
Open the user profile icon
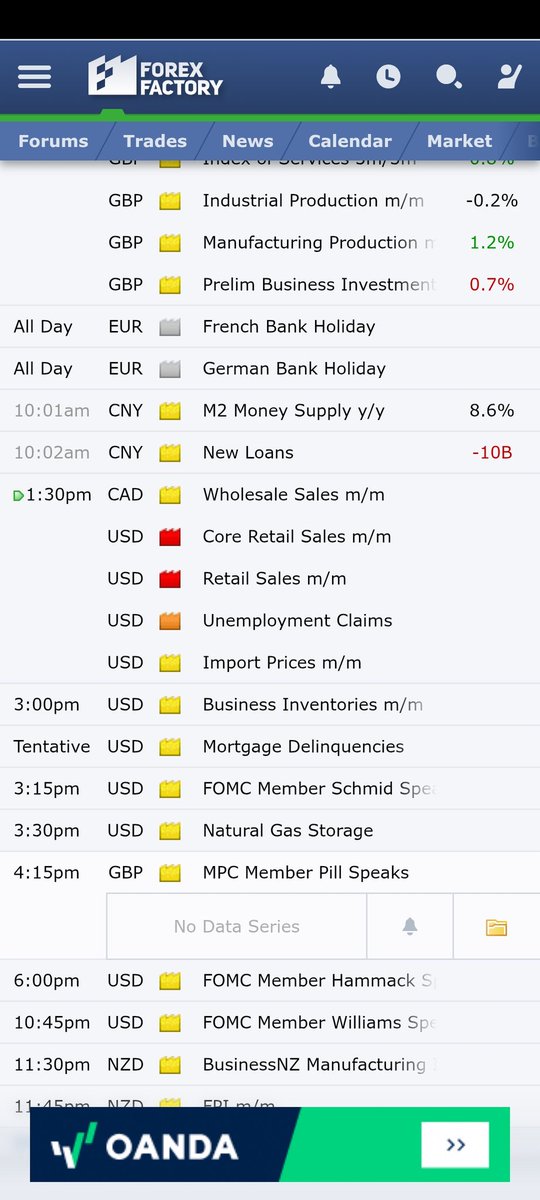pyautogui.click(x=509, y=77)
